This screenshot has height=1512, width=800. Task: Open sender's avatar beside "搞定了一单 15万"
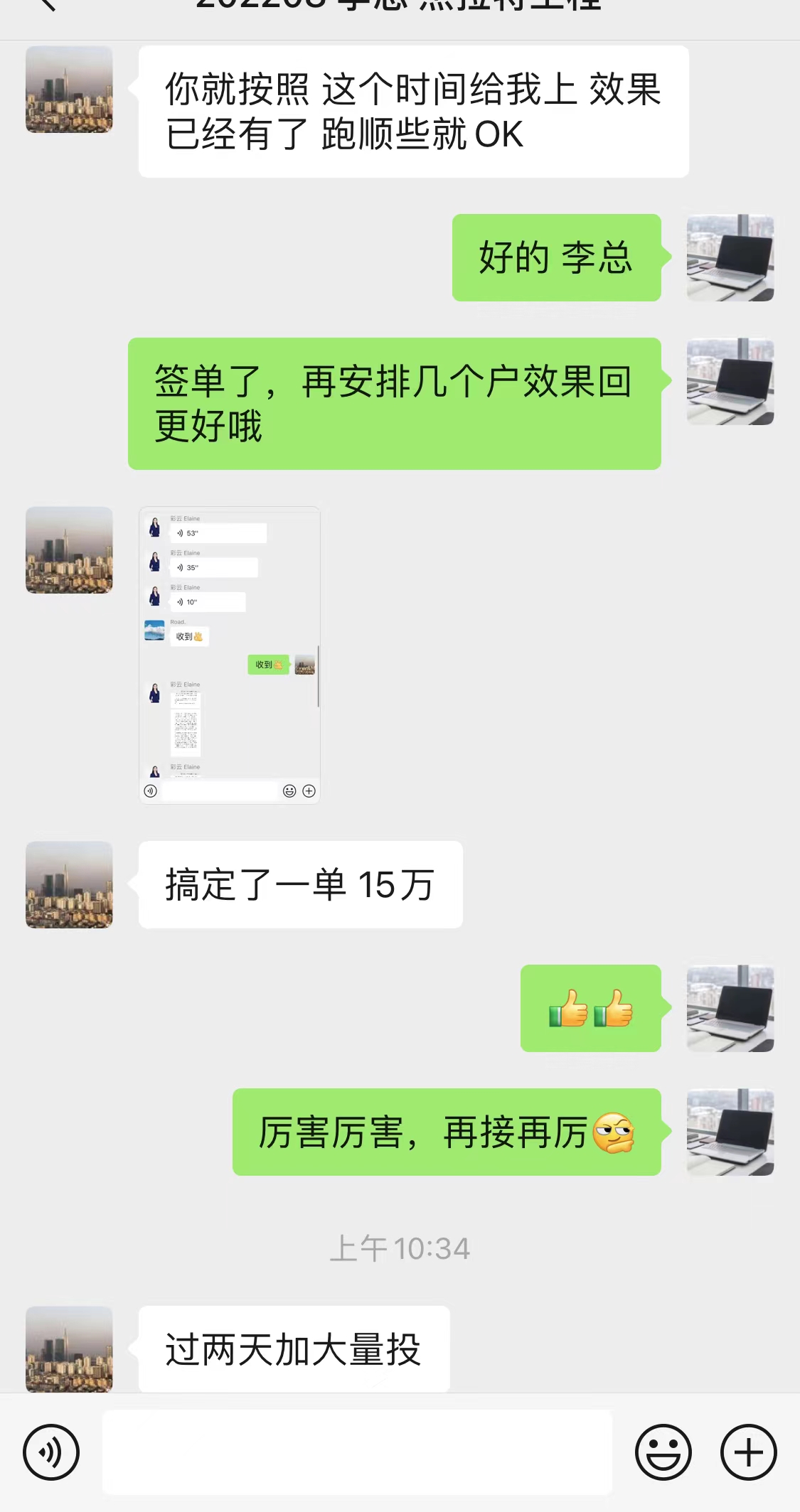[x=69, y=884]
